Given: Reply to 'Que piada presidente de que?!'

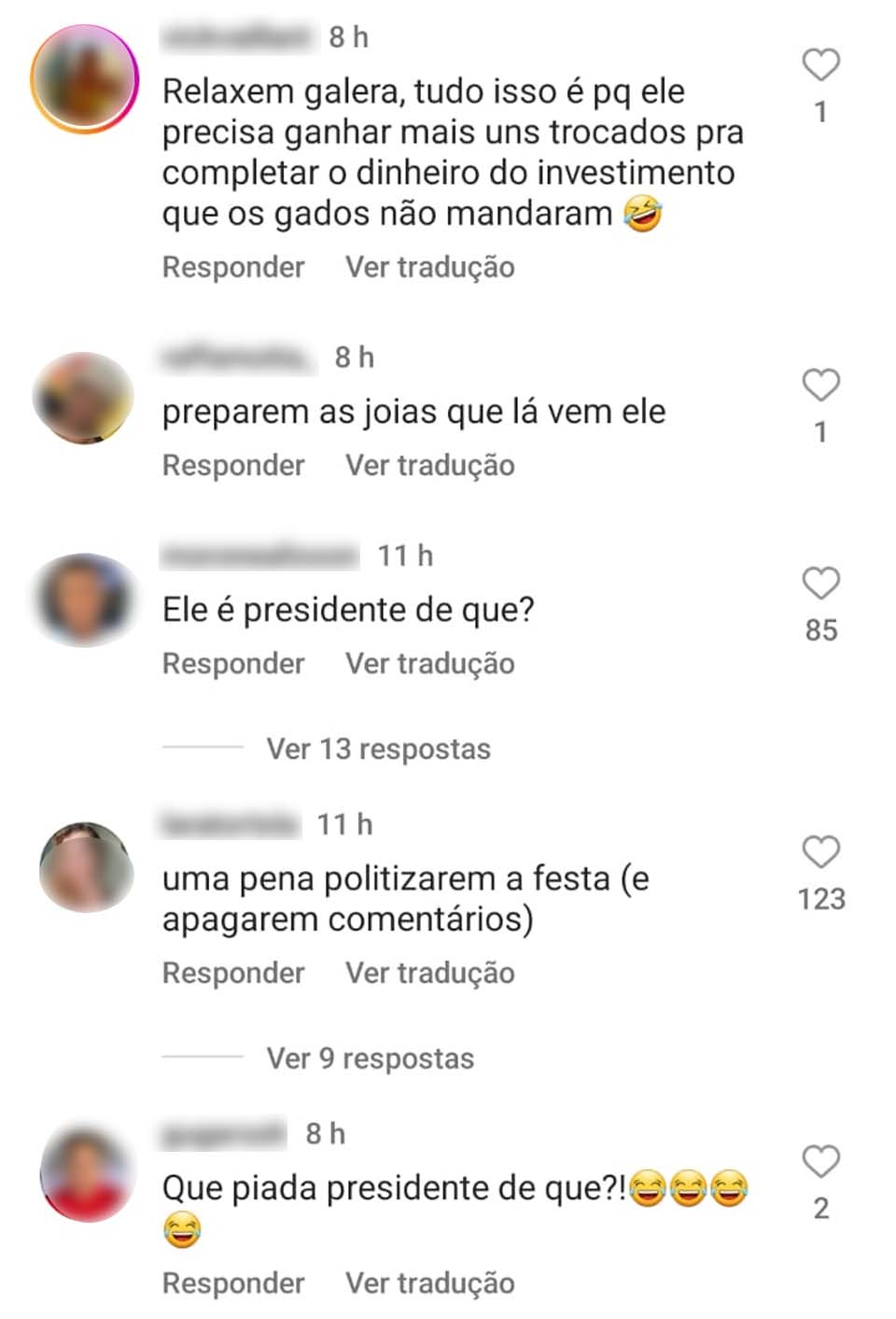Looking at the screenshot, I should [233, 1283].
